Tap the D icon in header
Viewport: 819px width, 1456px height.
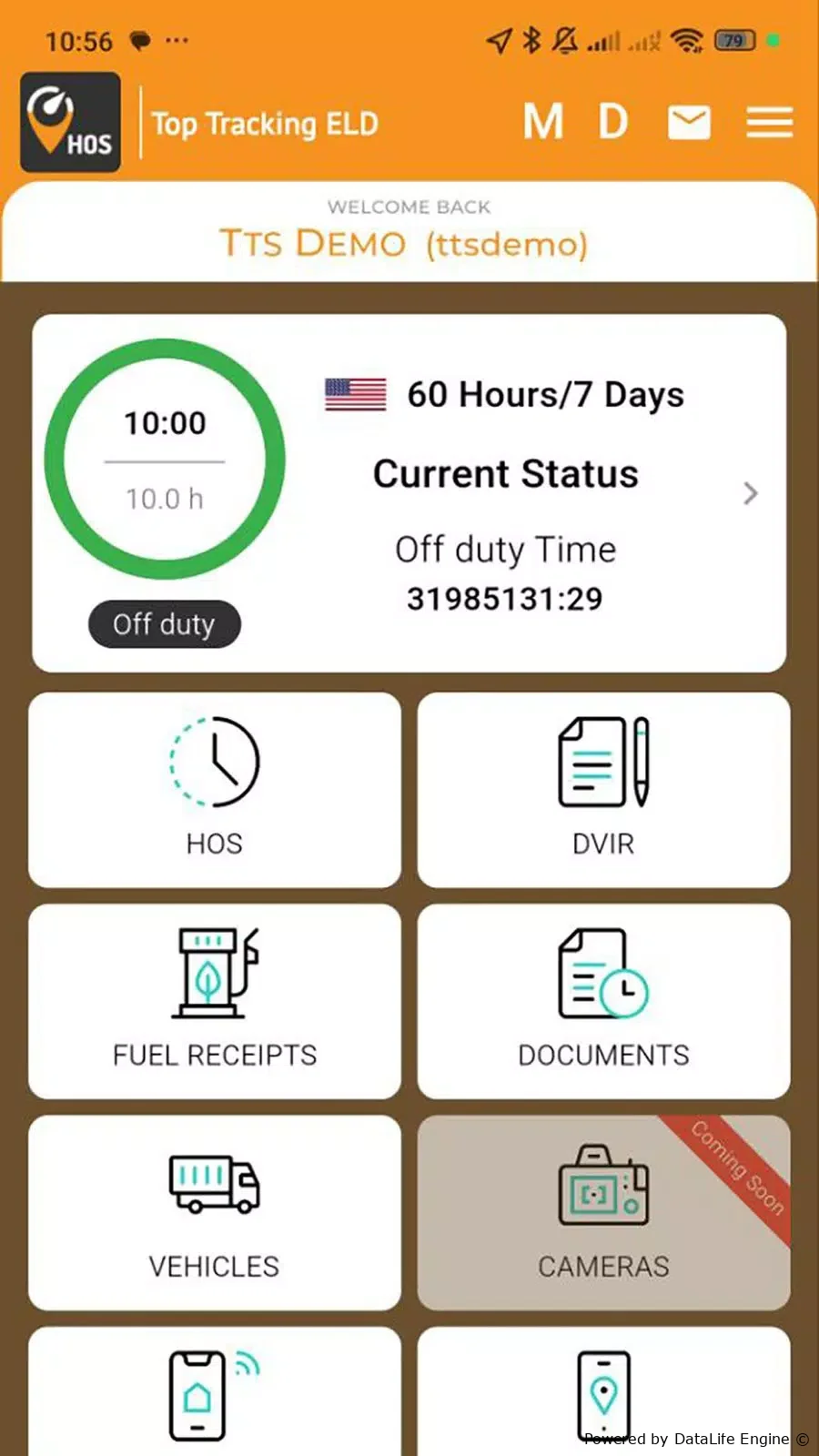[613, 122]
